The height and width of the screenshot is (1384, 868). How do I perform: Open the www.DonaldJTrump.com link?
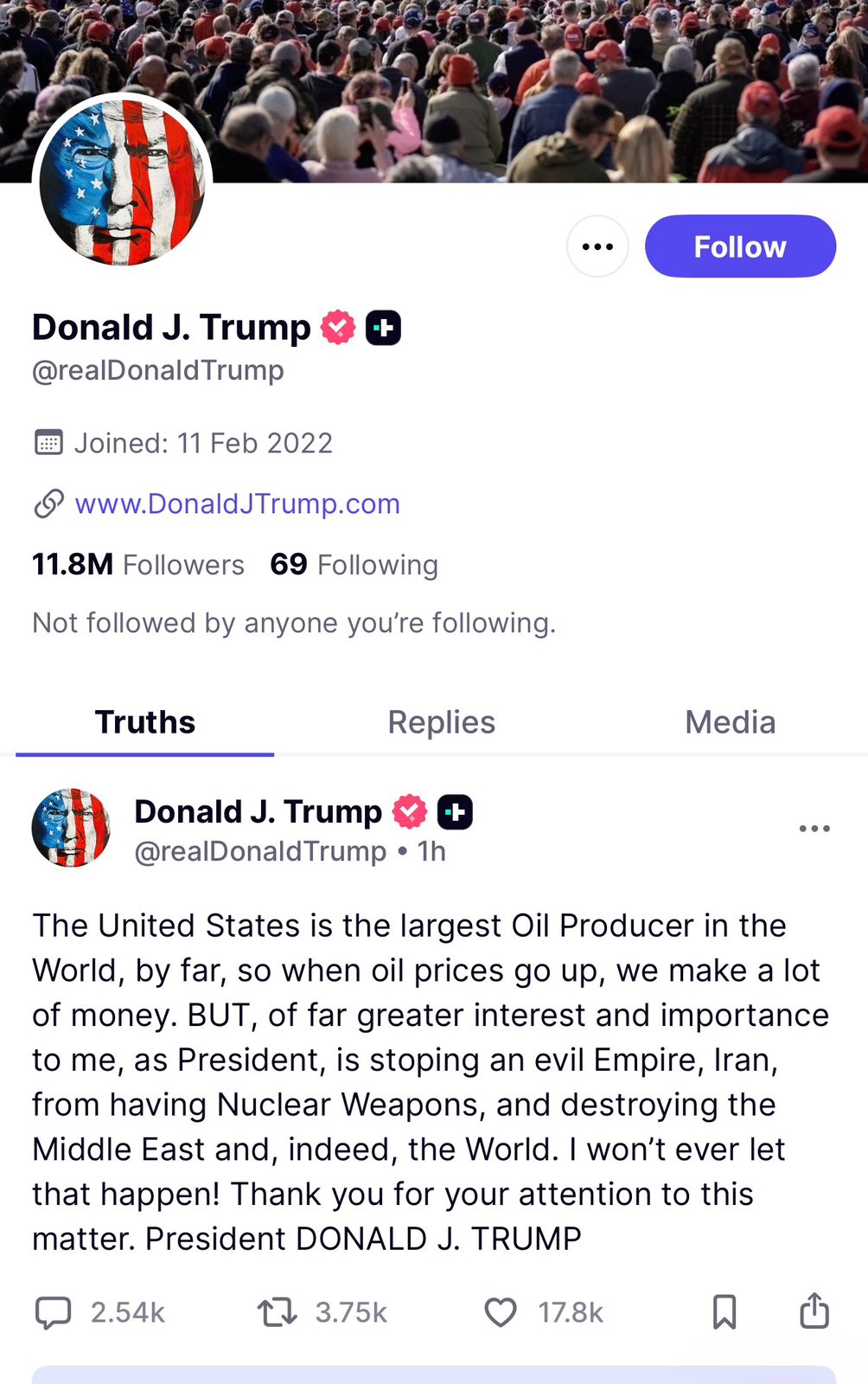pos(237,503)
